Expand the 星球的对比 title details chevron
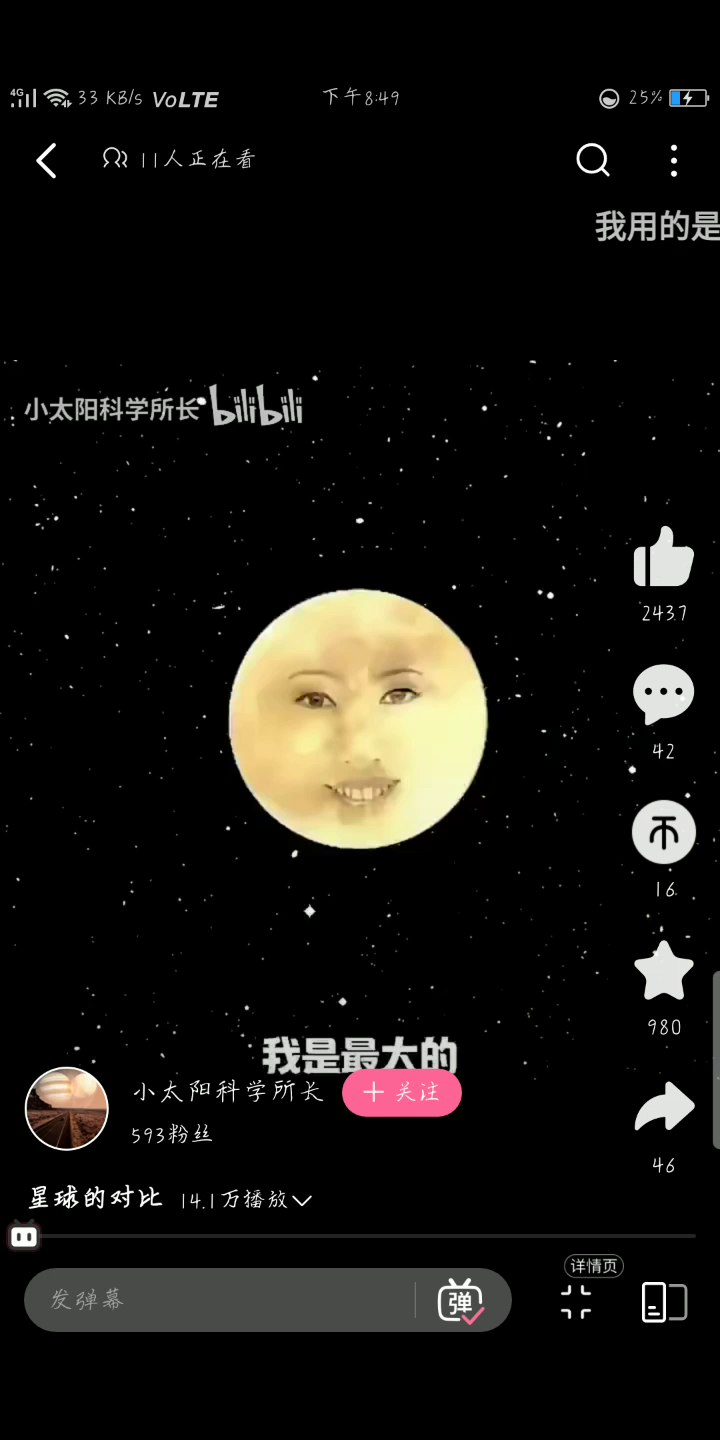This screenshot has height=1440, width=720. 302,1200
